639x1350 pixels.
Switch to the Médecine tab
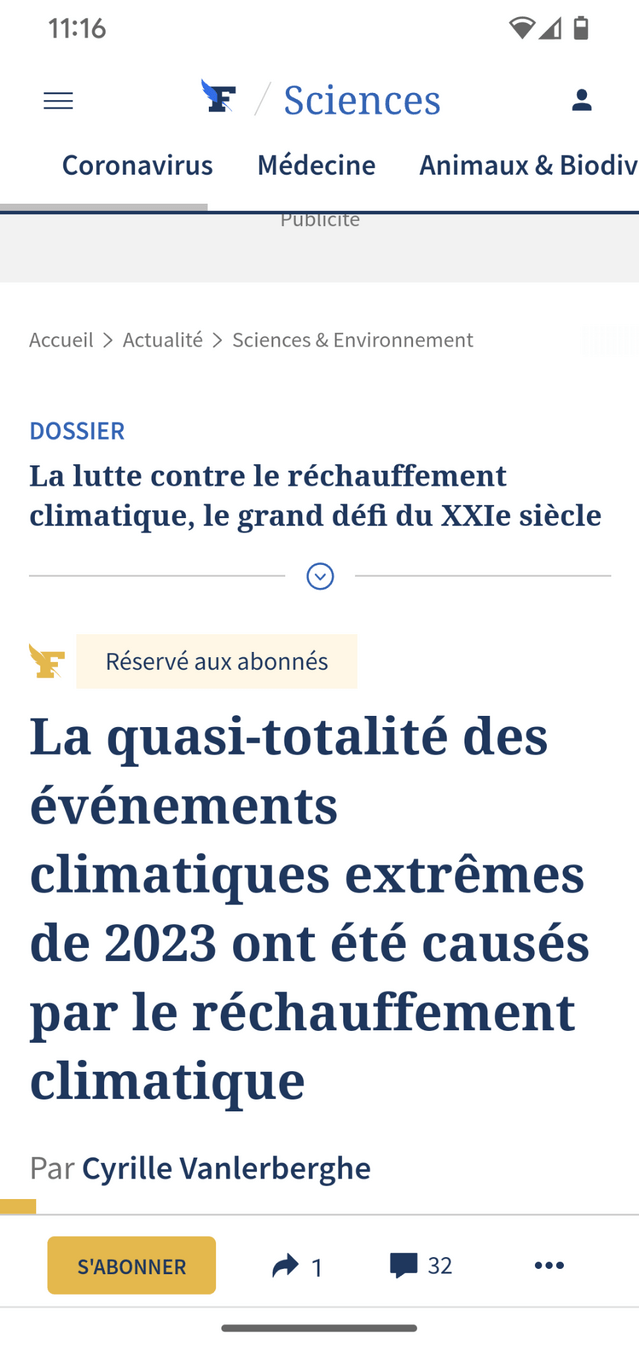pyautogui.click(x=316, y=165)
